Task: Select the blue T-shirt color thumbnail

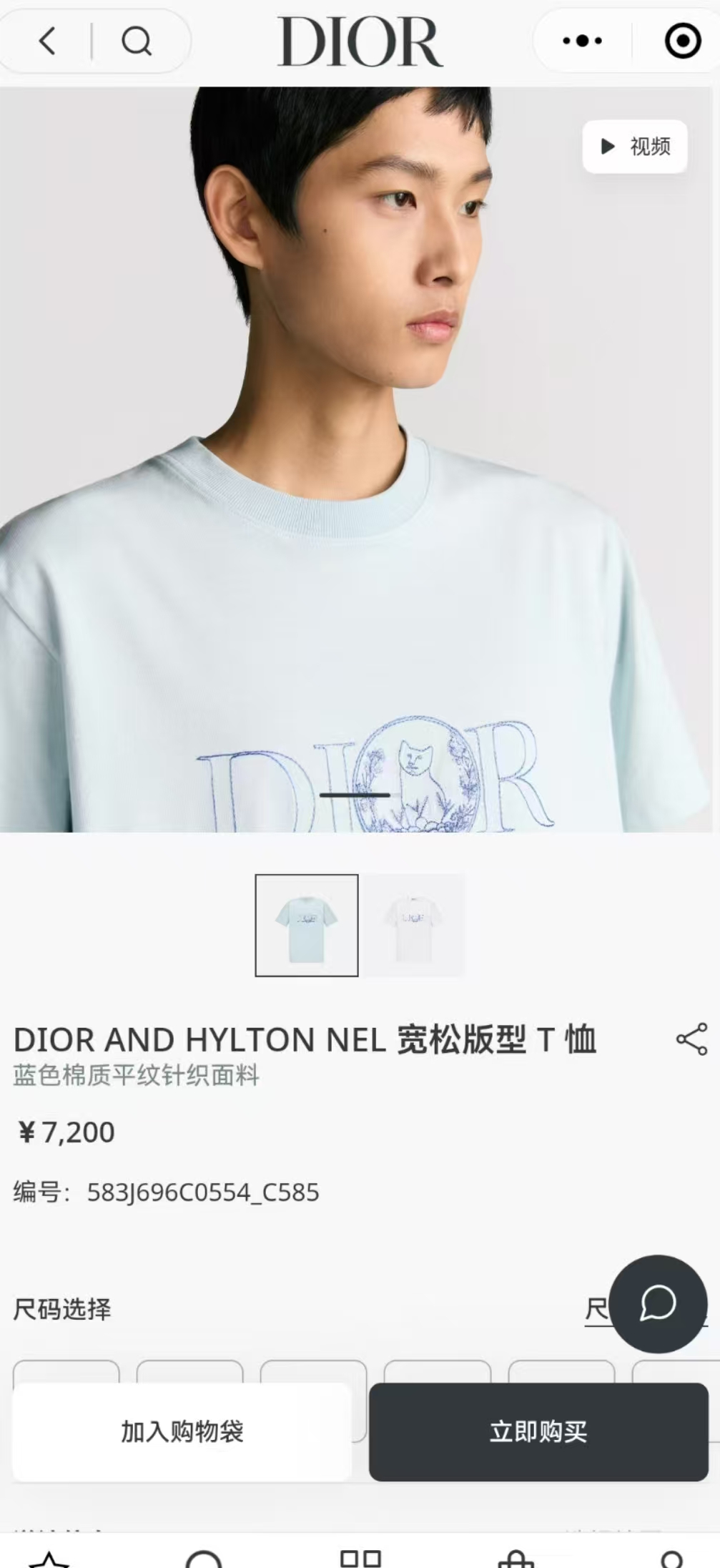Action: pos(307,925)
